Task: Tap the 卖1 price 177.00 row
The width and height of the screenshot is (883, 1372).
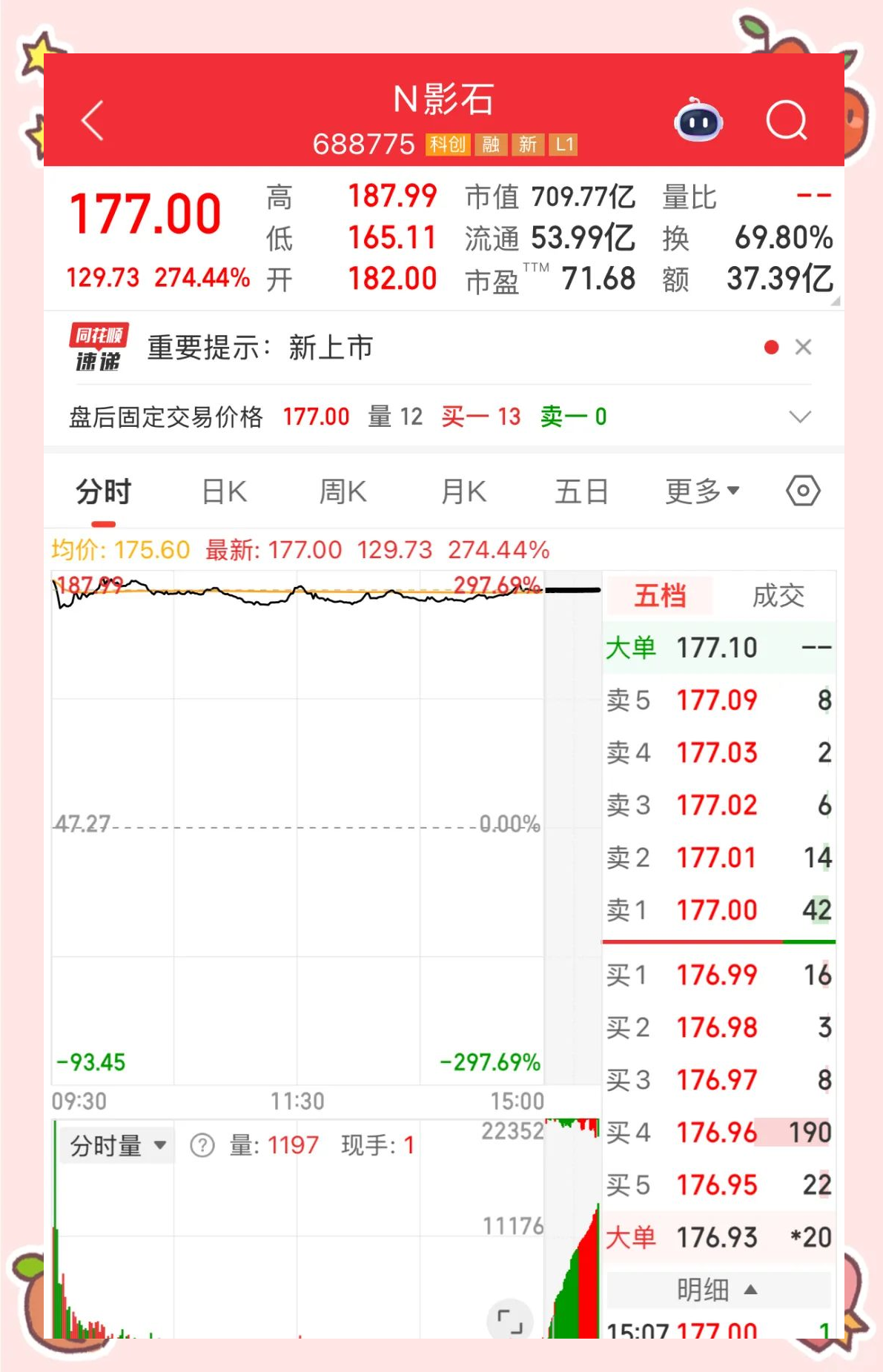Action: point(717,910)
